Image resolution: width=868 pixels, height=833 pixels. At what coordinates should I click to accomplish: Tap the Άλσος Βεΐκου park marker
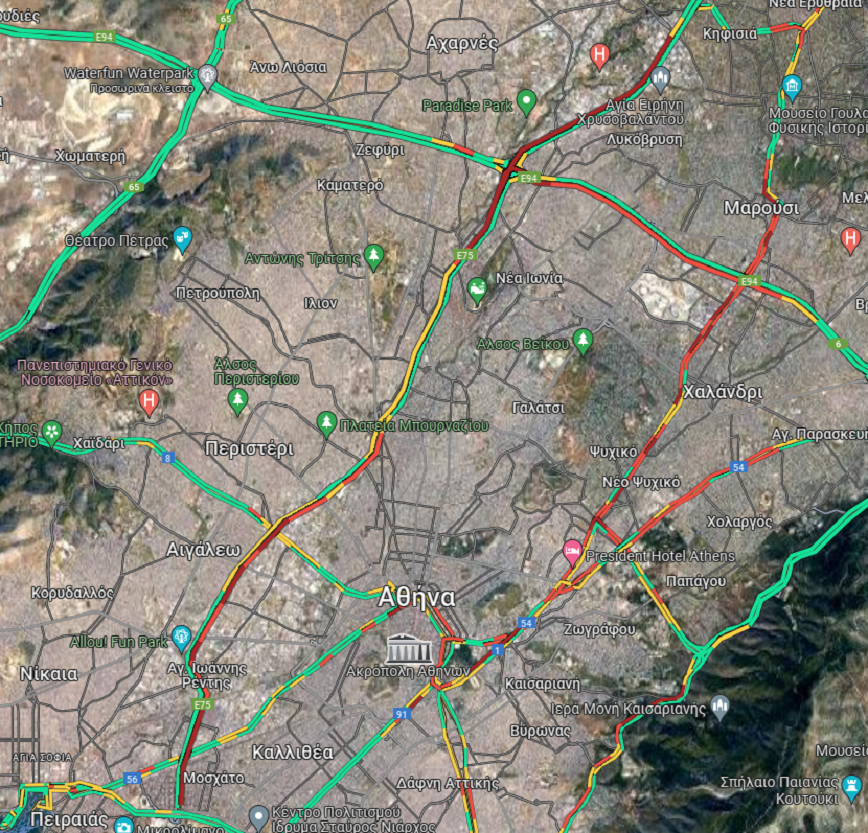pos(583,342)
